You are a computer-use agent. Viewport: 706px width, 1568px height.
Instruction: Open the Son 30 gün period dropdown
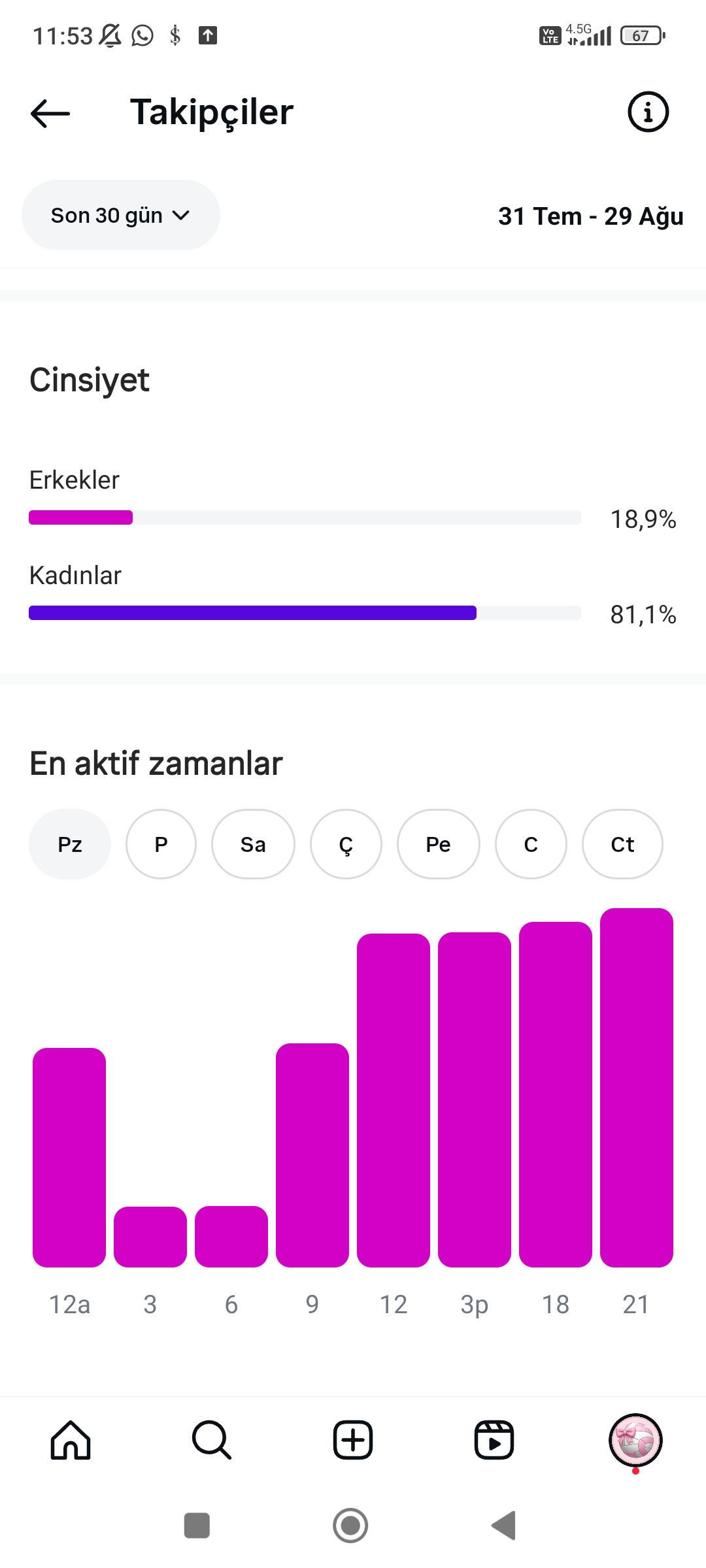[x=121, y=215]
